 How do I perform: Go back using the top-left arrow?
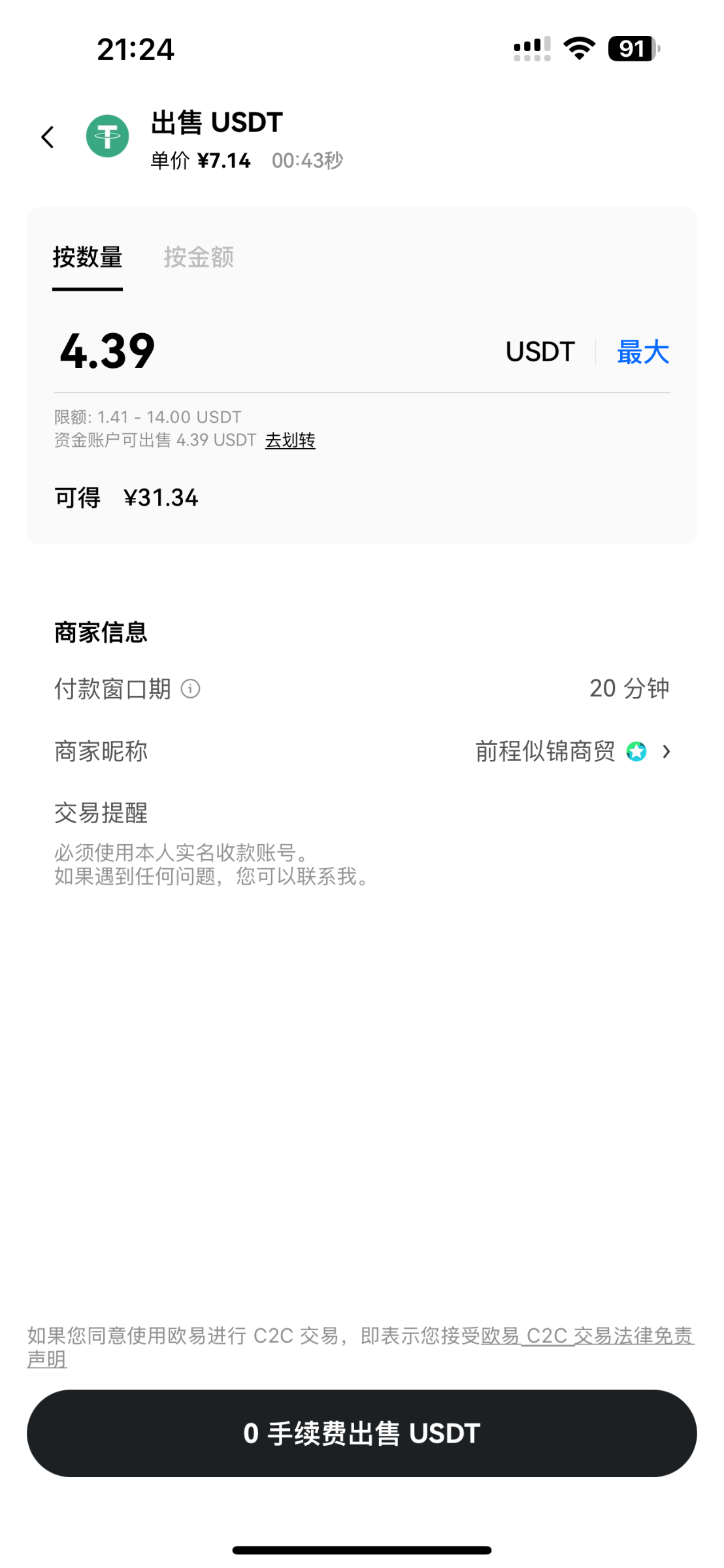tap(48, 137)
